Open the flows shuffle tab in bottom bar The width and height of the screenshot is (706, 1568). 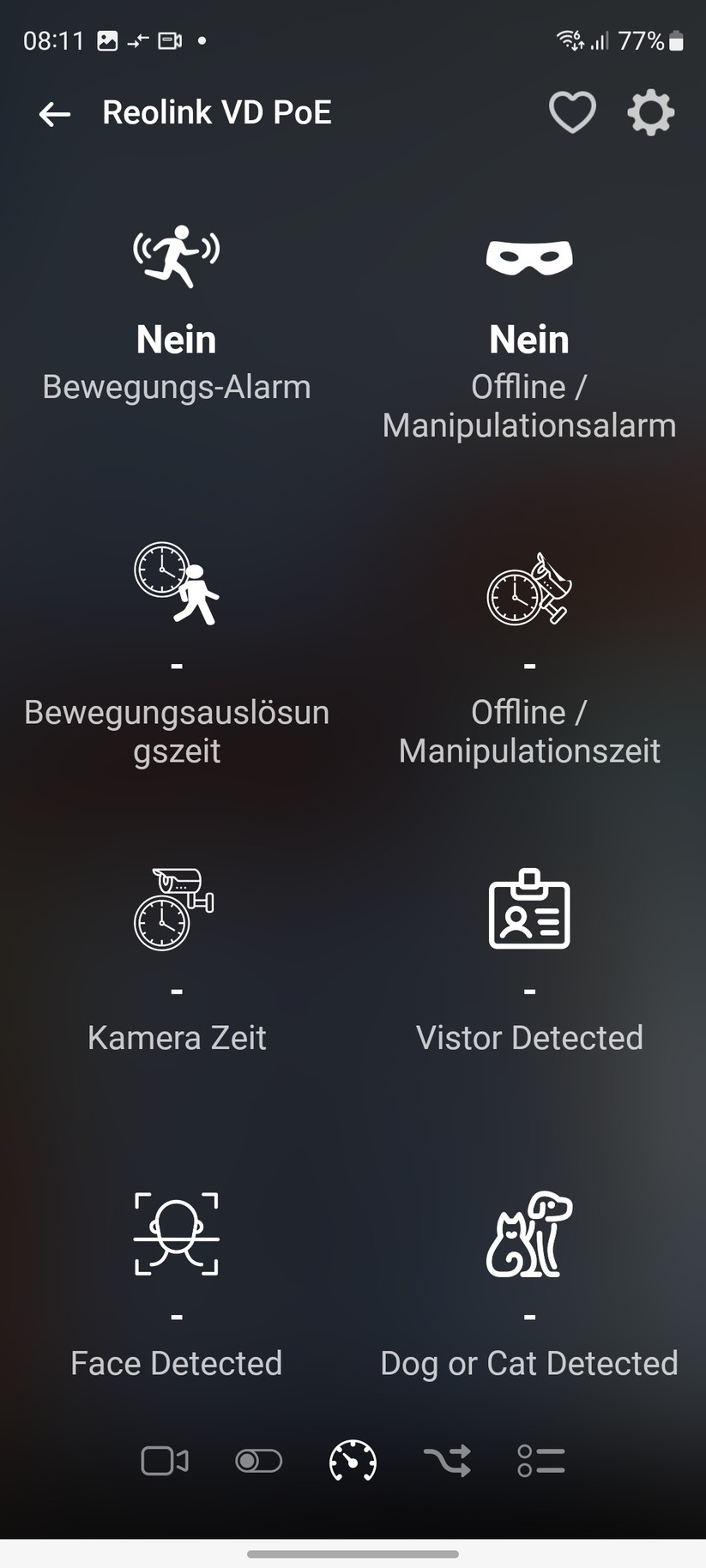click(447, 1461)
